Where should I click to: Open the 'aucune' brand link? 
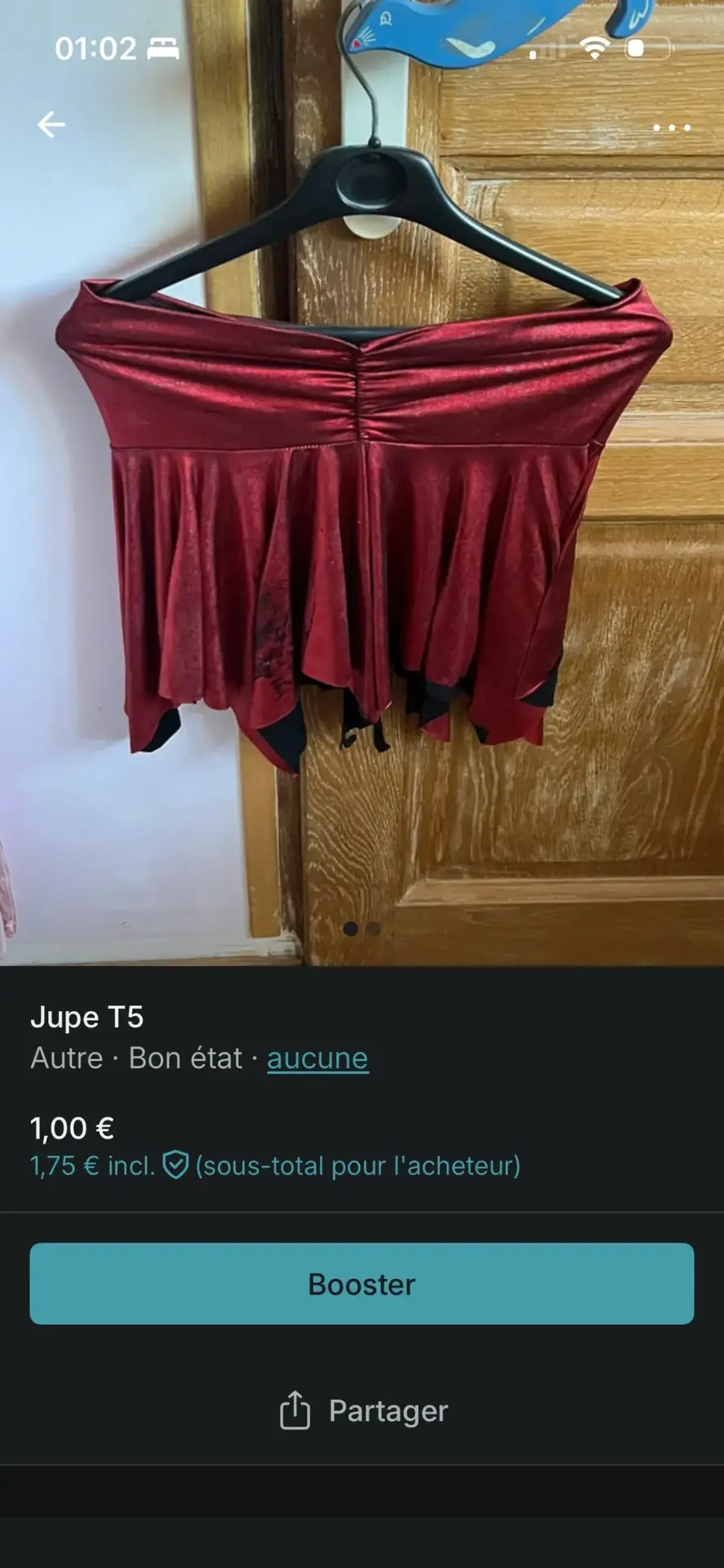click(x=318, y=1058)
